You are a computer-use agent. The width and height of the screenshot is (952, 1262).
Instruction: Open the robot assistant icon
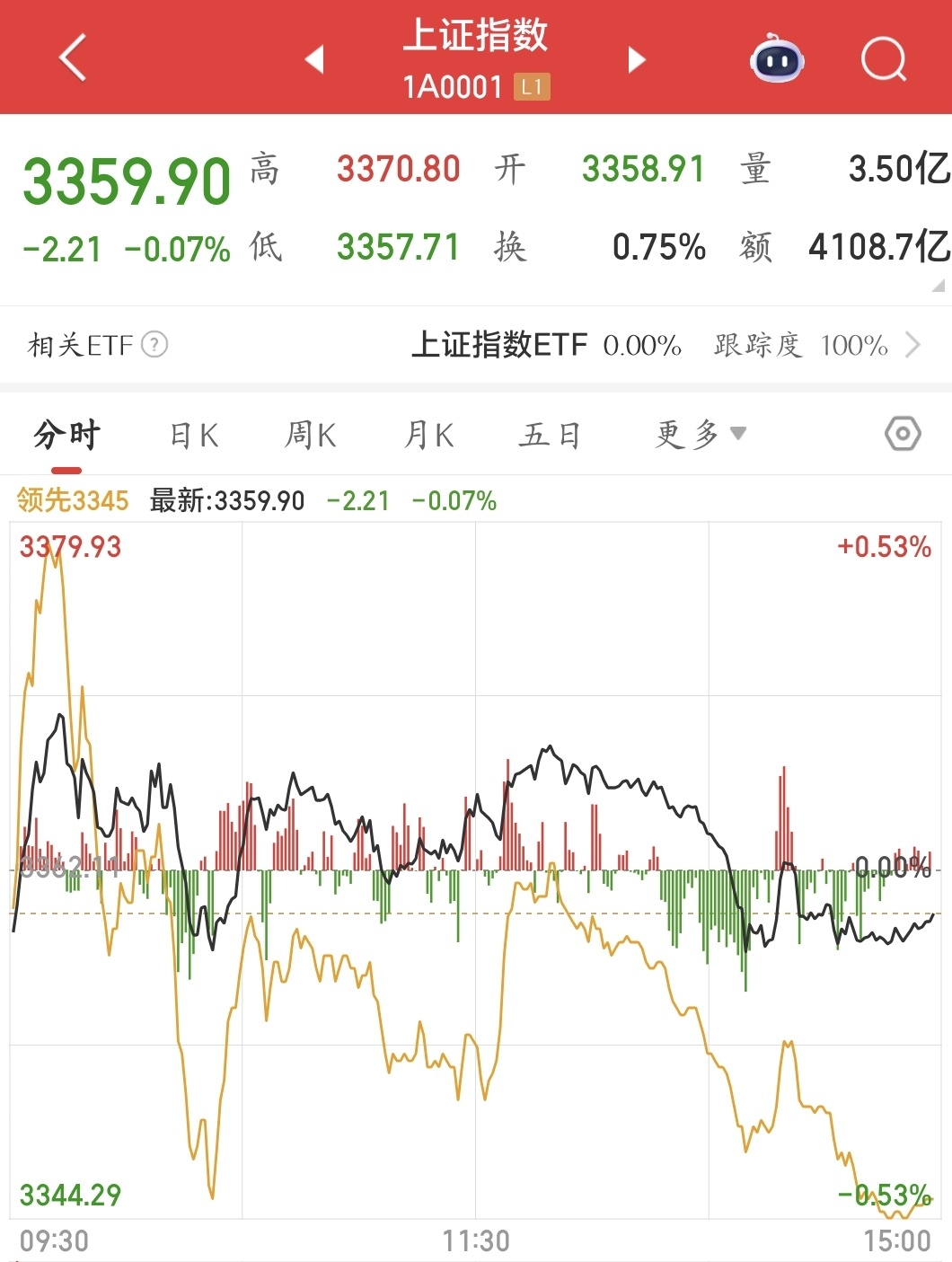click(777, 59)
